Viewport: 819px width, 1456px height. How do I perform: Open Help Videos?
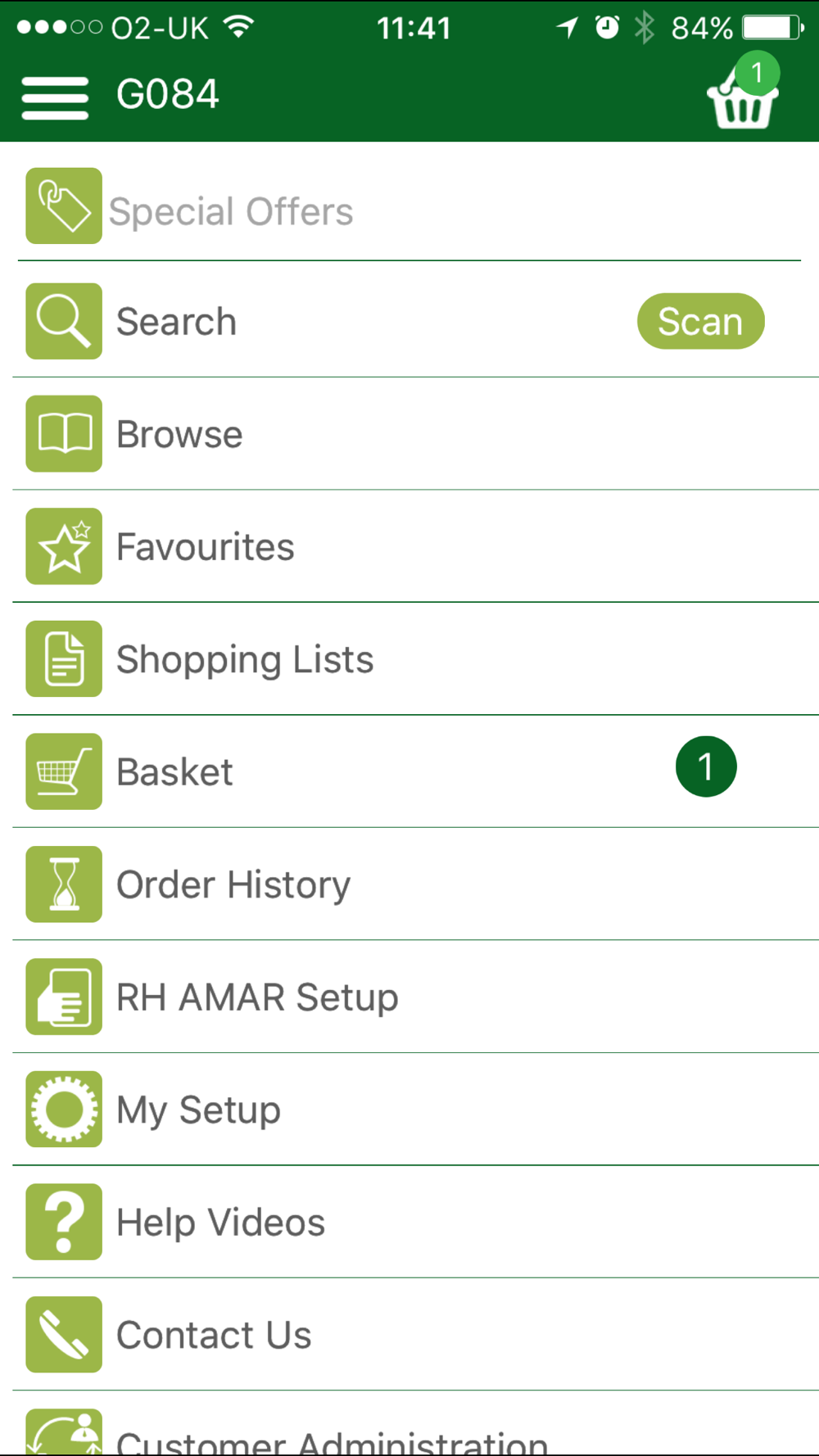coord(409,1222)
